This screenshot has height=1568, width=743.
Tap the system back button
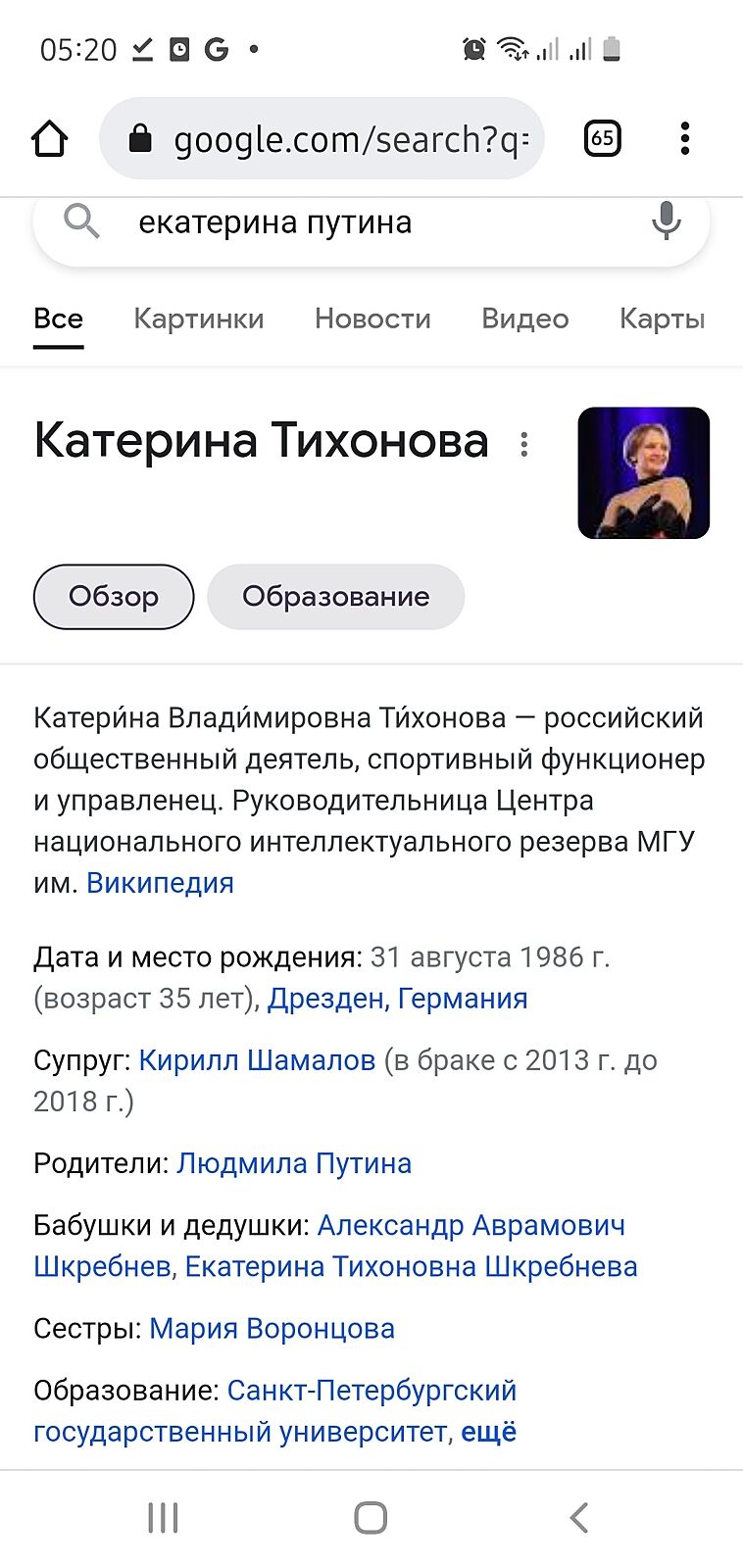[x=578, y=1518]
